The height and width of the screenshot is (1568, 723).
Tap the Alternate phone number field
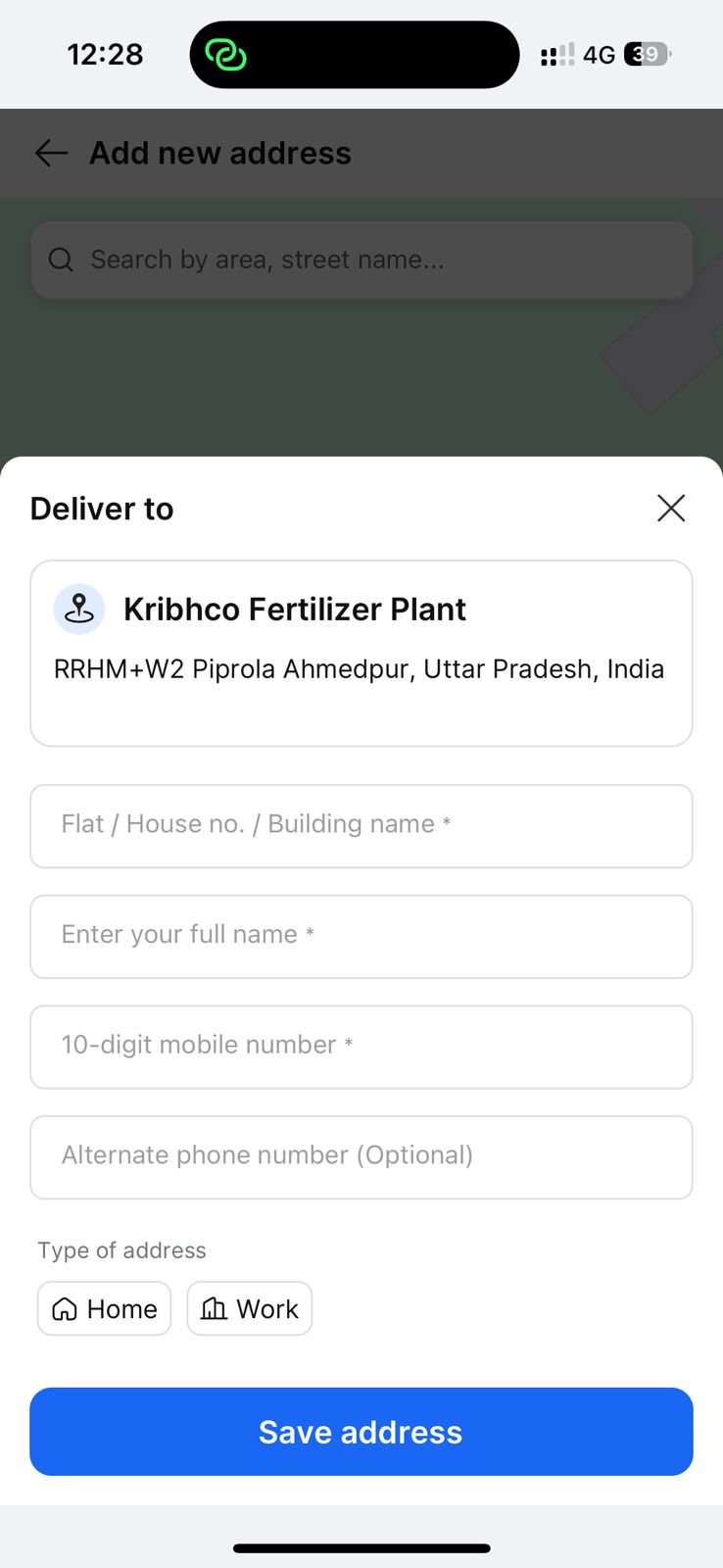(361, 1156)
